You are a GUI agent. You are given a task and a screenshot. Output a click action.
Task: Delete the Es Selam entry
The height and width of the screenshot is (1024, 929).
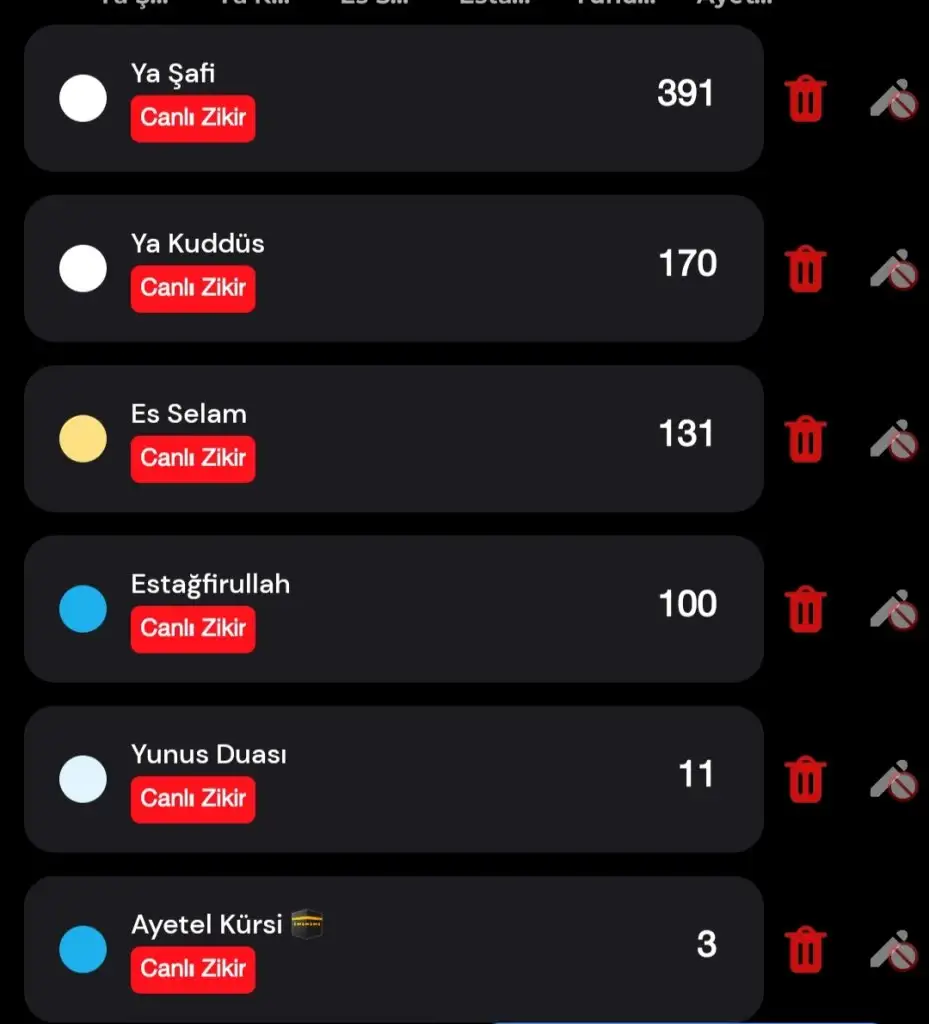point(806,439)
